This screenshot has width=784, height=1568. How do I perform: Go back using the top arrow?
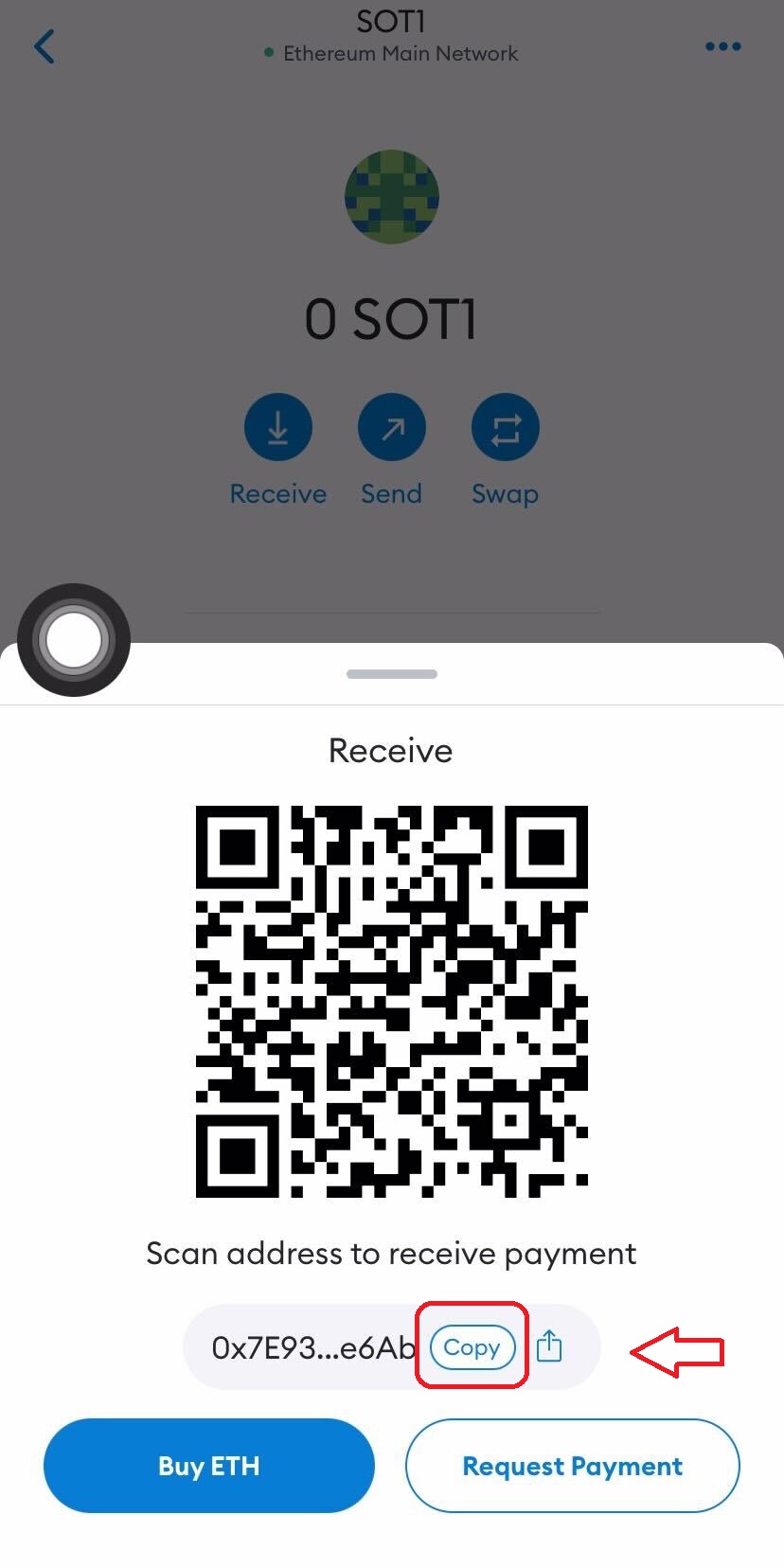point(45,46)
